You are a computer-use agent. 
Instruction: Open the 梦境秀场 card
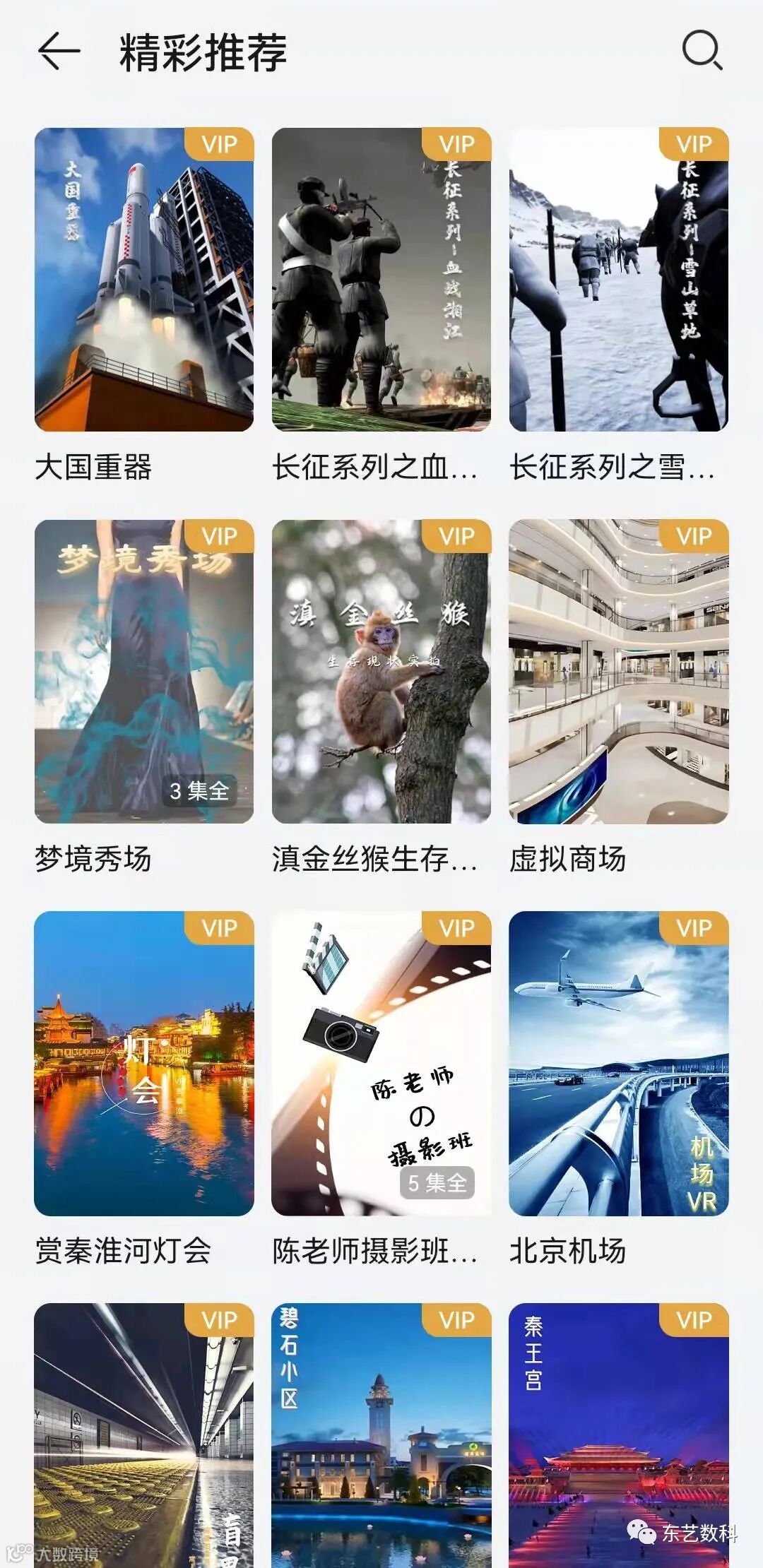coord(144,672)
